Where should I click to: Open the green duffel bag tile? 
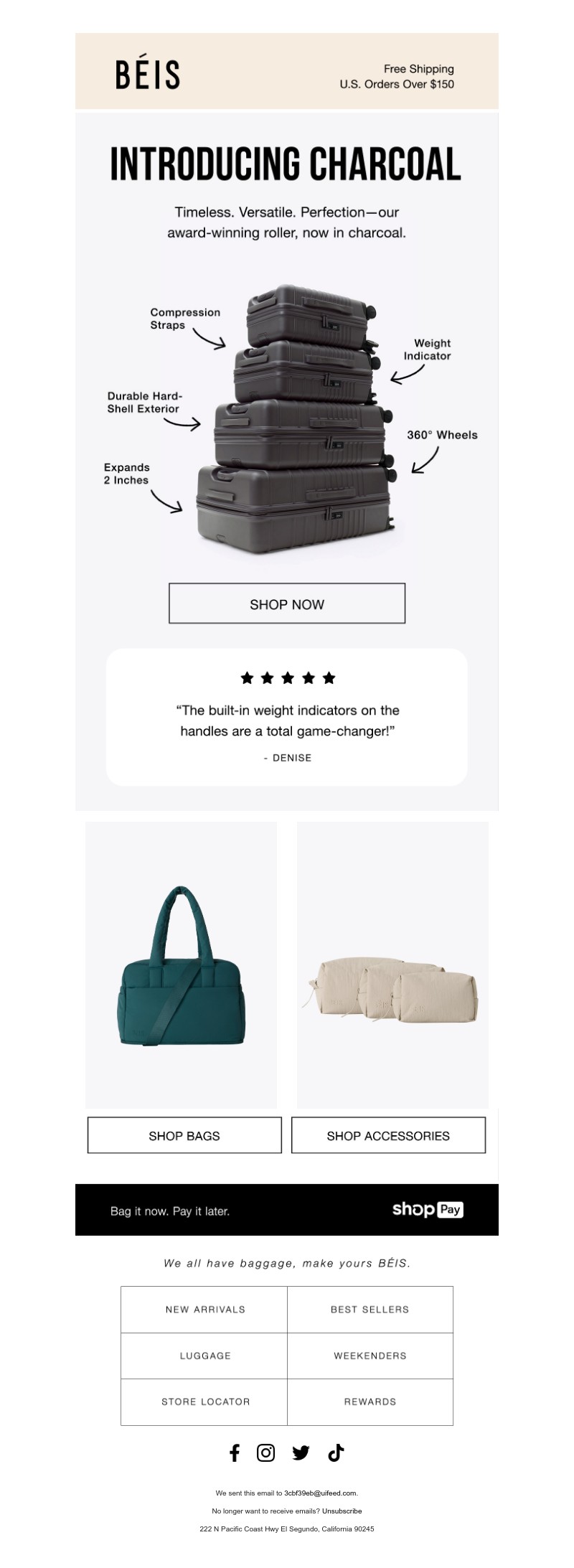tap(181, 965)
